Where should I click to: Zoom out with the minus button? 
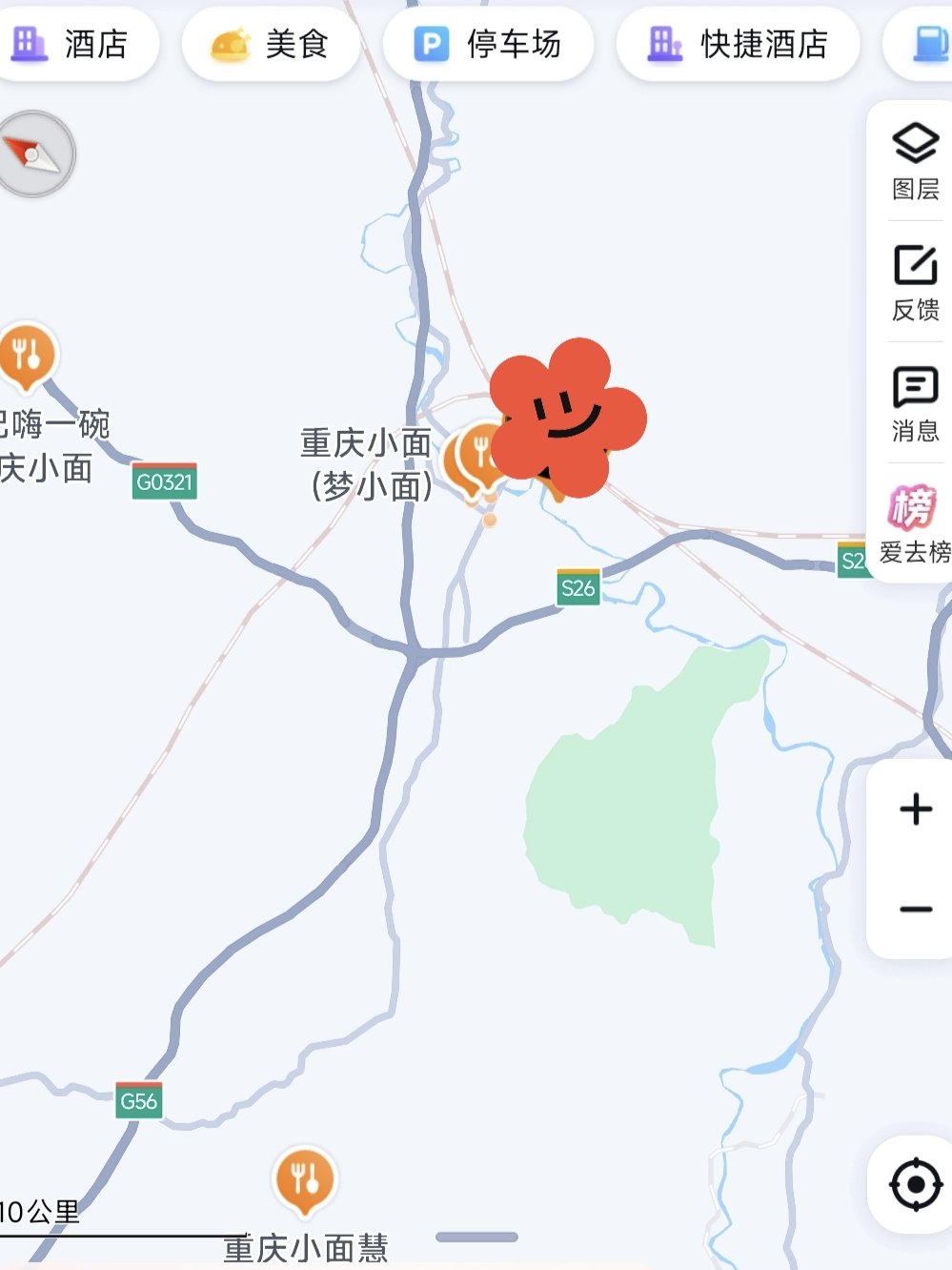(916, 910)
